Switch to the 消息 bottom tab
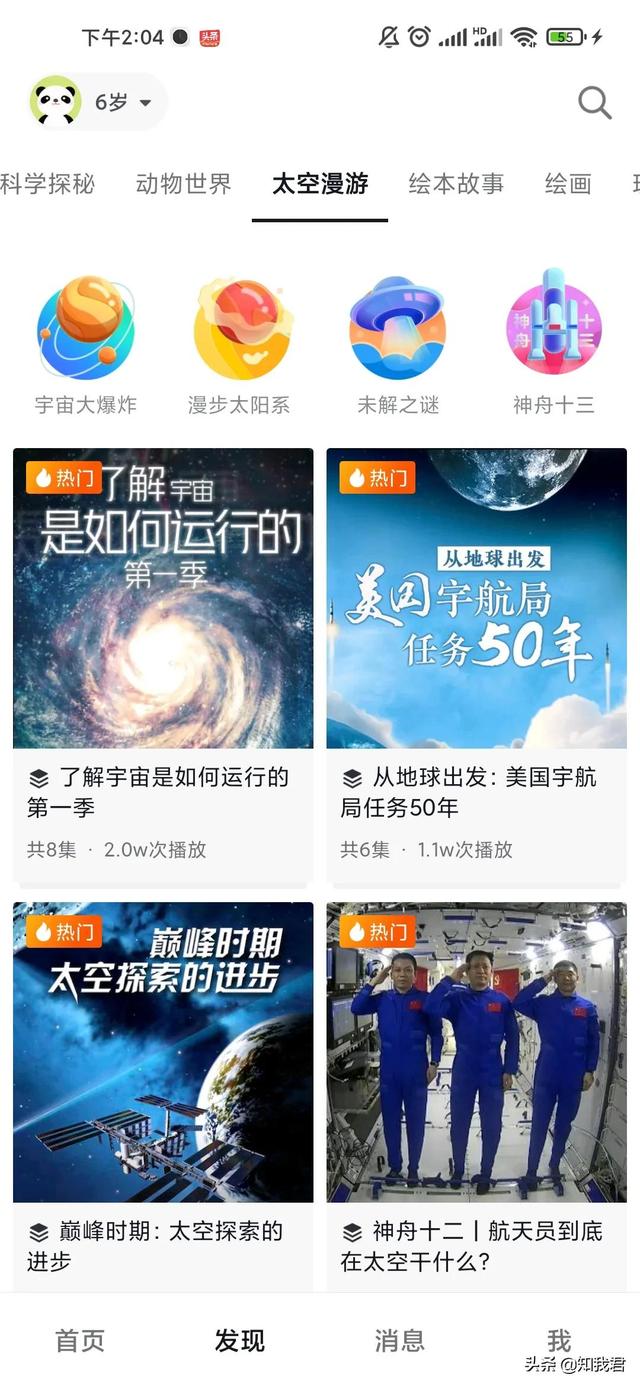 coord(400,1340)
